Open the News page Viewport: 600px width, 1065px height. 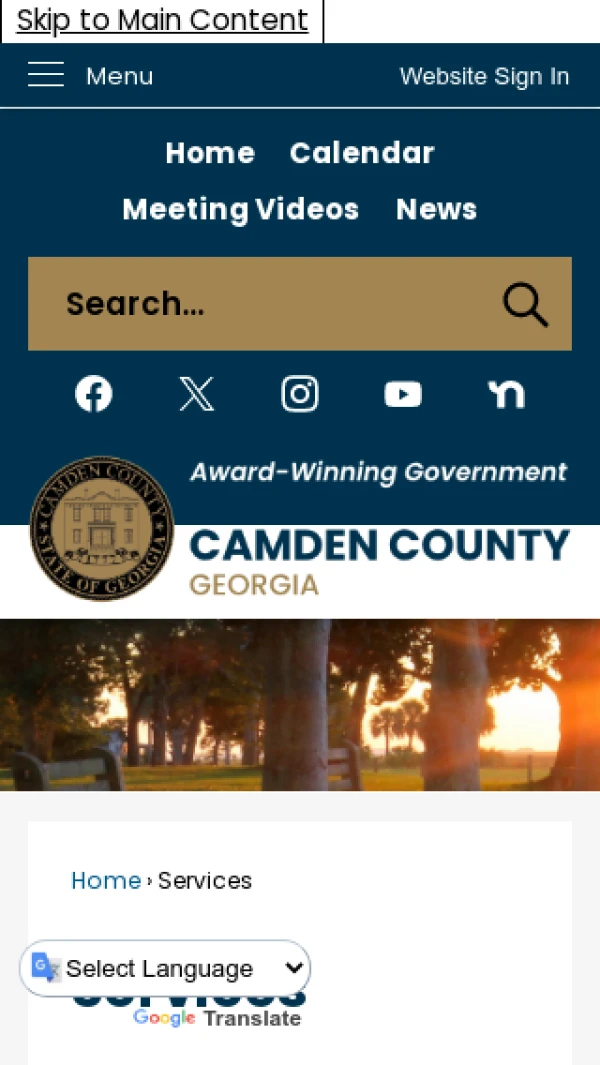(436, 209)
